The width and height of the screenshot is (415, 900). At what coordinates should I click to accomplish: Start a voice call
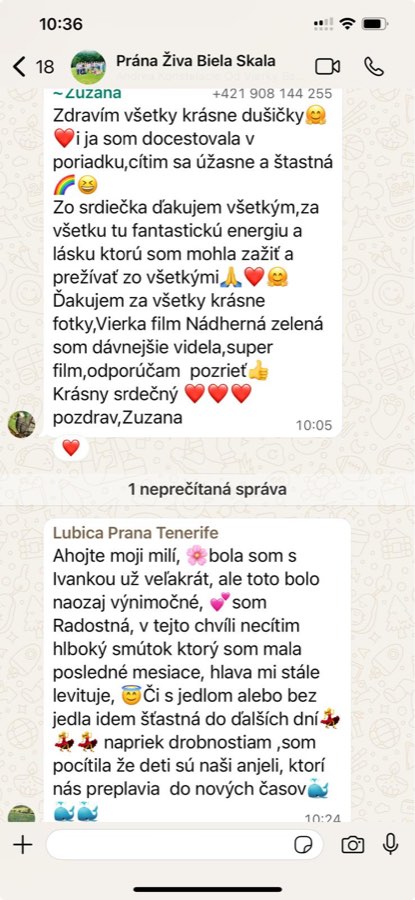pyautogui.click(x=374, y=67)
